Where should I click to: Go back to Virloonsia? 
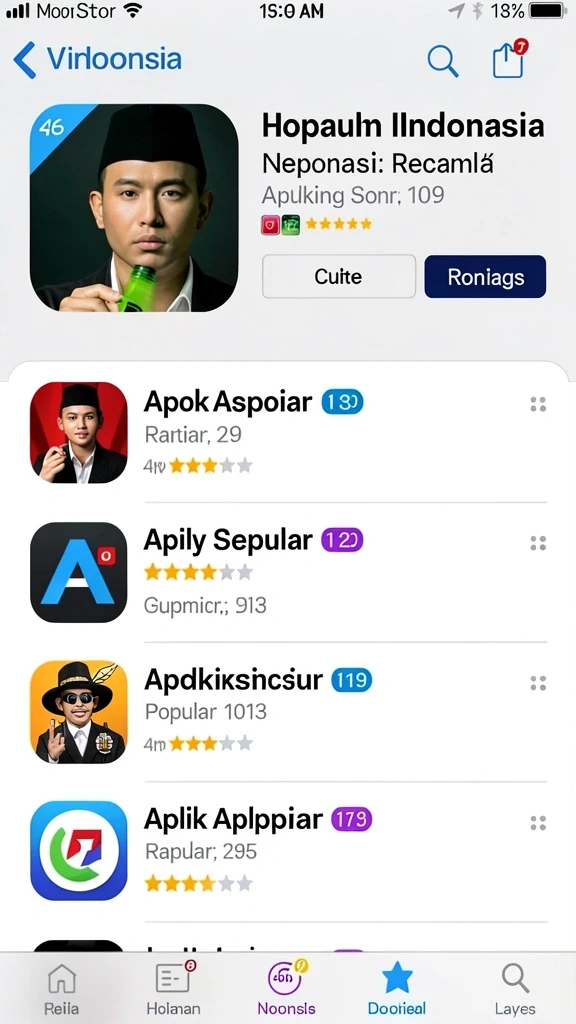tap(97, 59)
